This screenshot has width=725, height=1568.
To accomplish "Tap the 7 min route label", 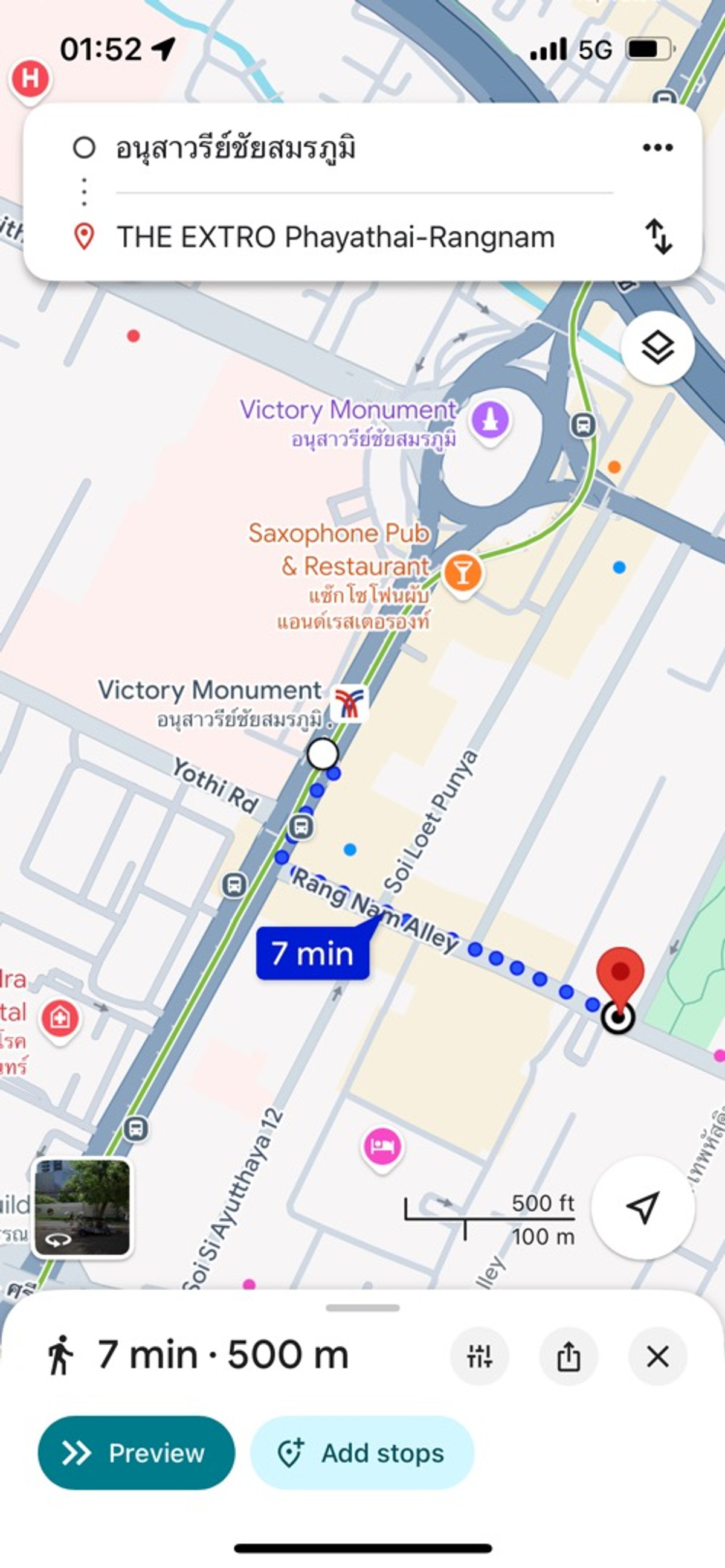I will (x=312, y=953).
